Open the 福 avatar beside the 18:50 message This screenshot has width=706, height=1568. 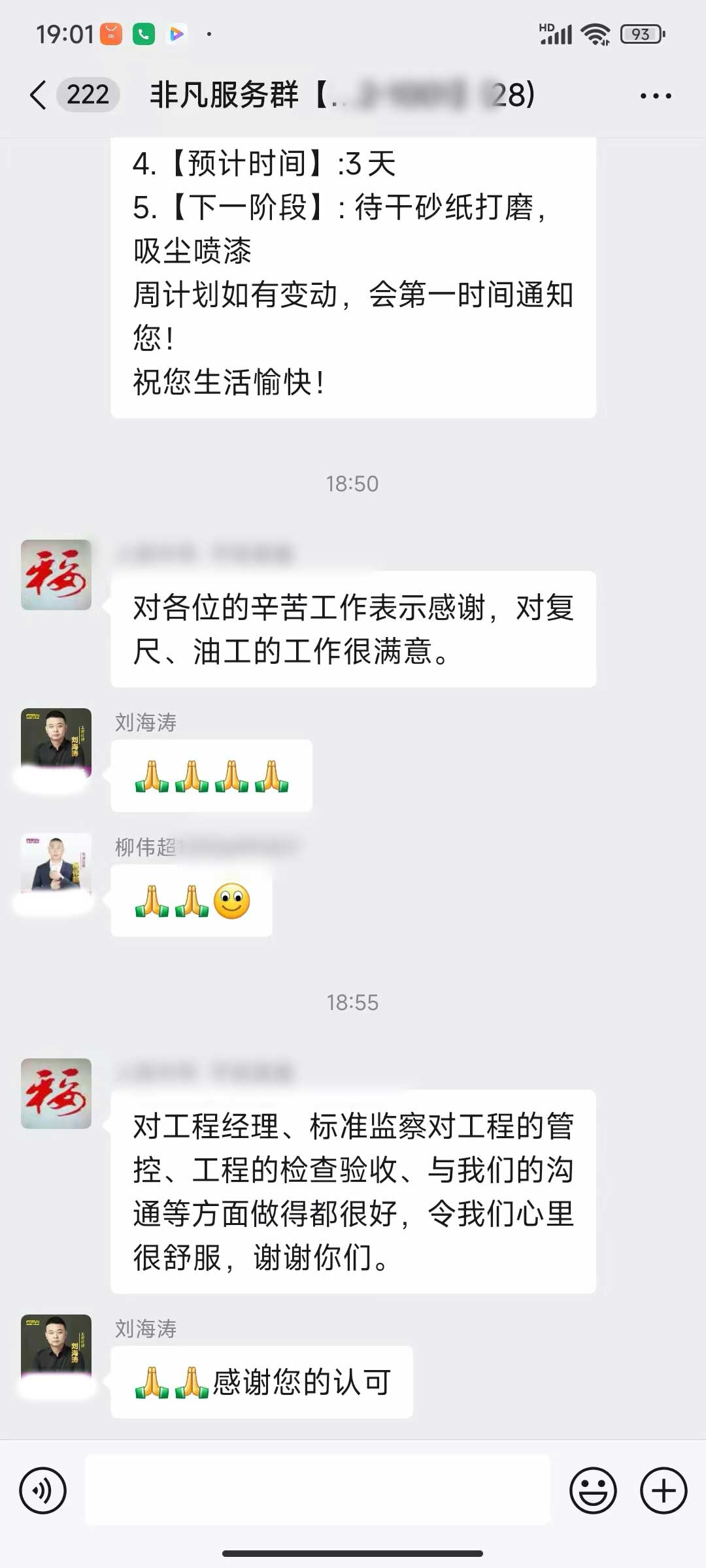click(56, 575)
